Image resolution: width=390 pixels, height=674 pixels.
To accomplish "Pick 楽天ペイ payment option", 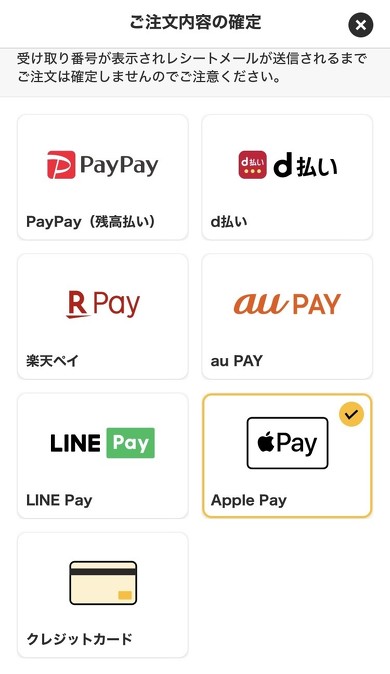I will 103,316.
